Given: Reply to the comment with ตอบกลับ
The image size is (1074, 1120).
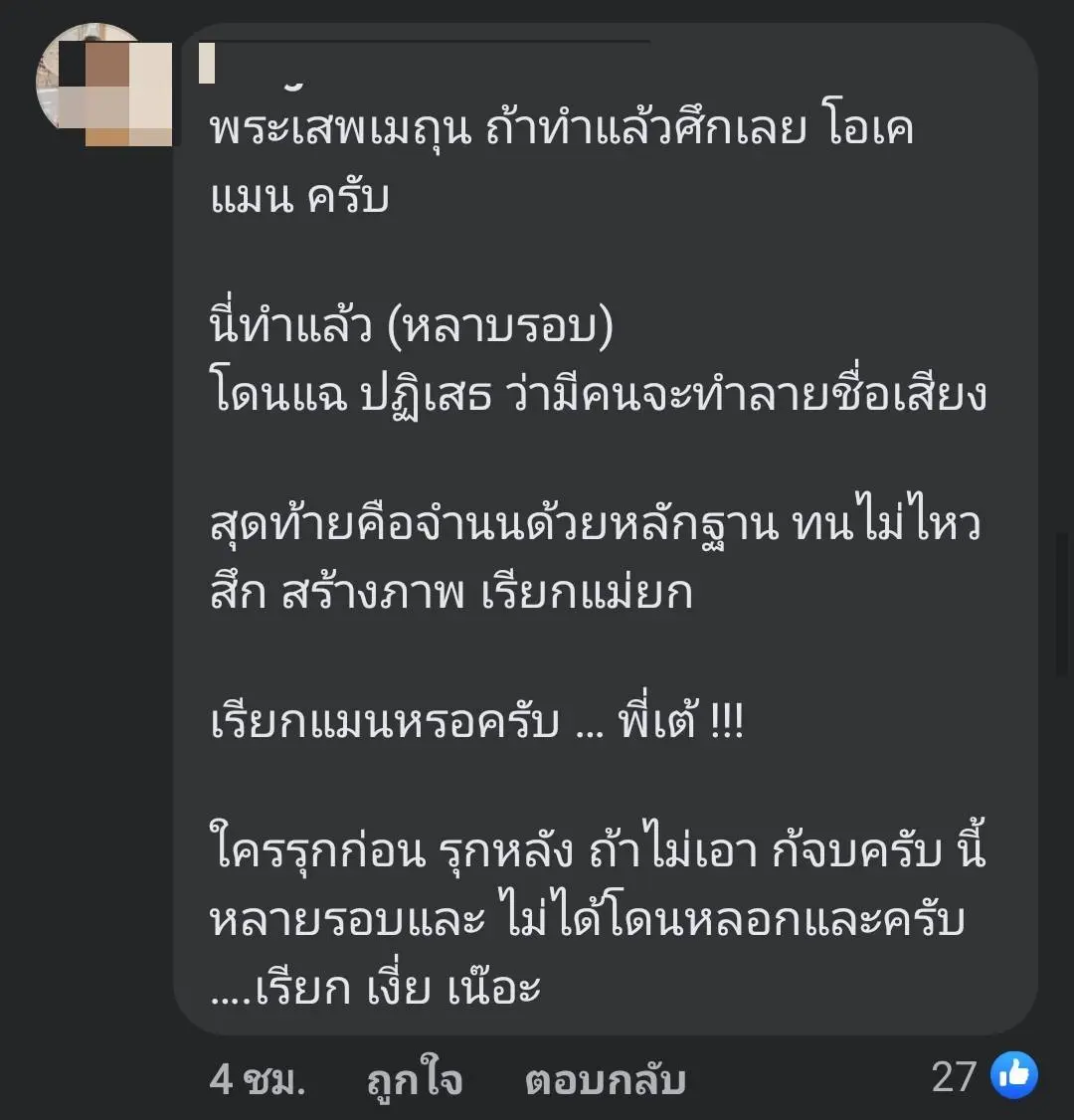Looking at the screenshot, I should pyautogui.click(x=605, y=1080).
